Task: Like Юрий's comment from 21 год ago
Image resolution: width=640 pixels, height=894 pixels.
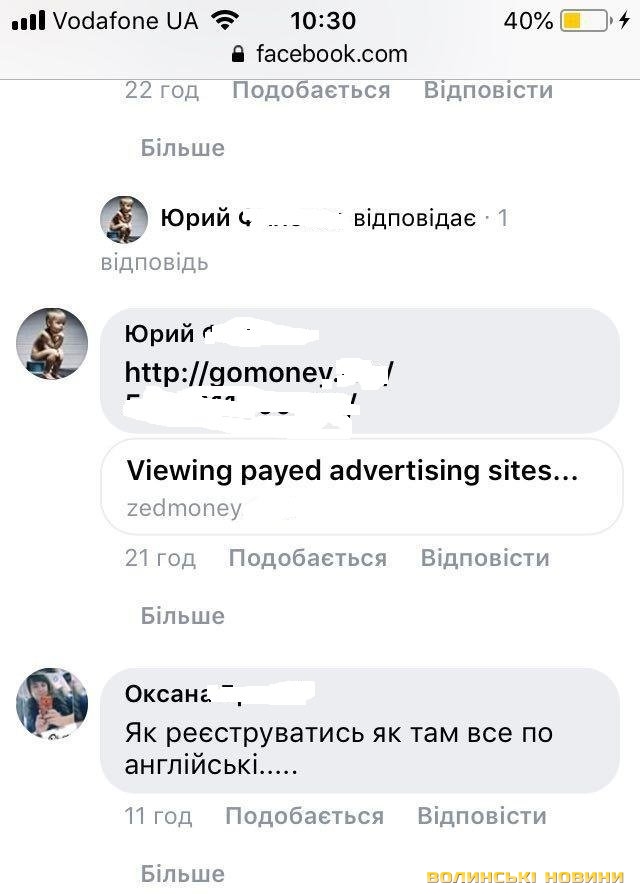Action: point(307,558)
